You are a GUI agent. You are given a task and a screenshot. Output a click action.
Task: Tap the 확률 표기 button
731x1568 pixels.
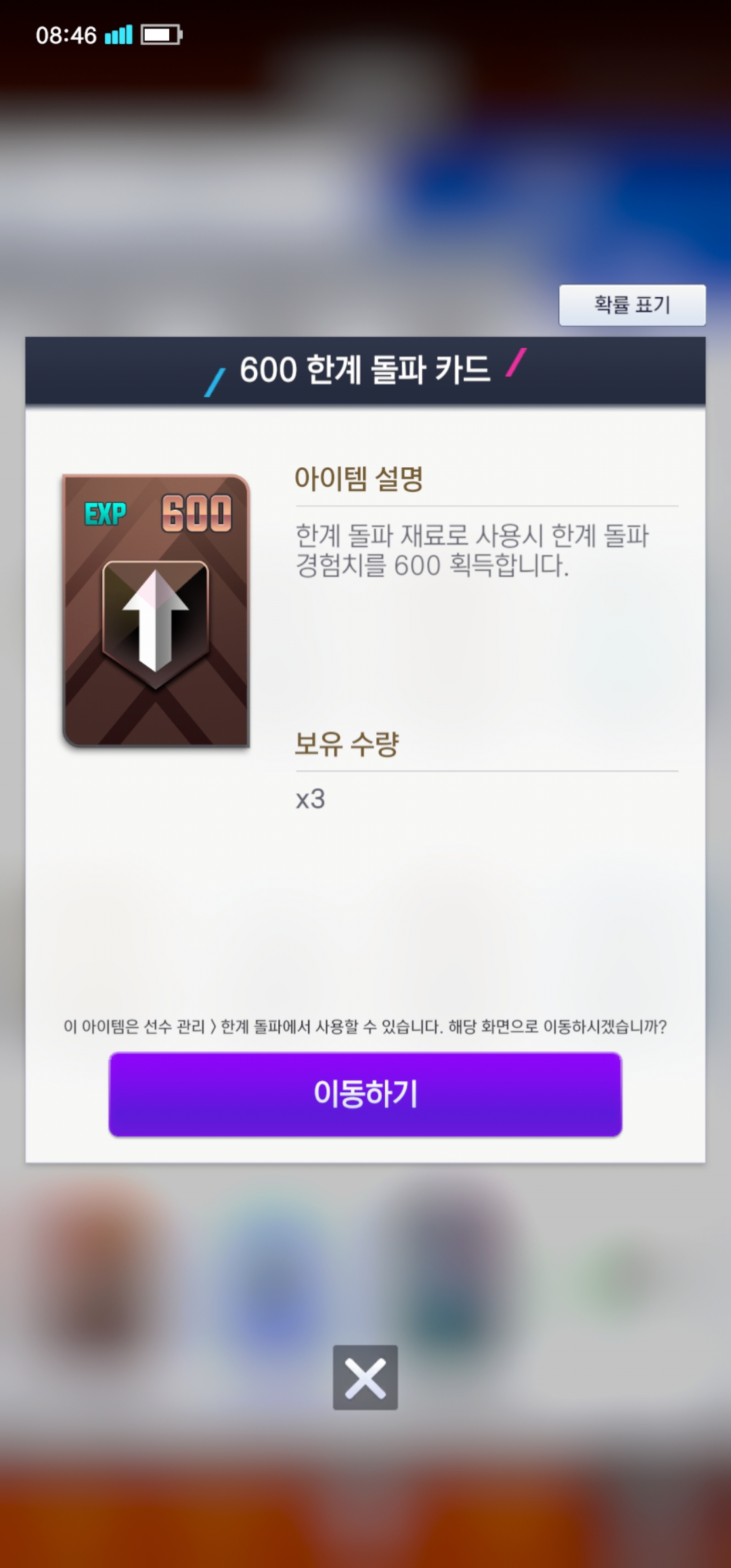click(x=632, y=305)
